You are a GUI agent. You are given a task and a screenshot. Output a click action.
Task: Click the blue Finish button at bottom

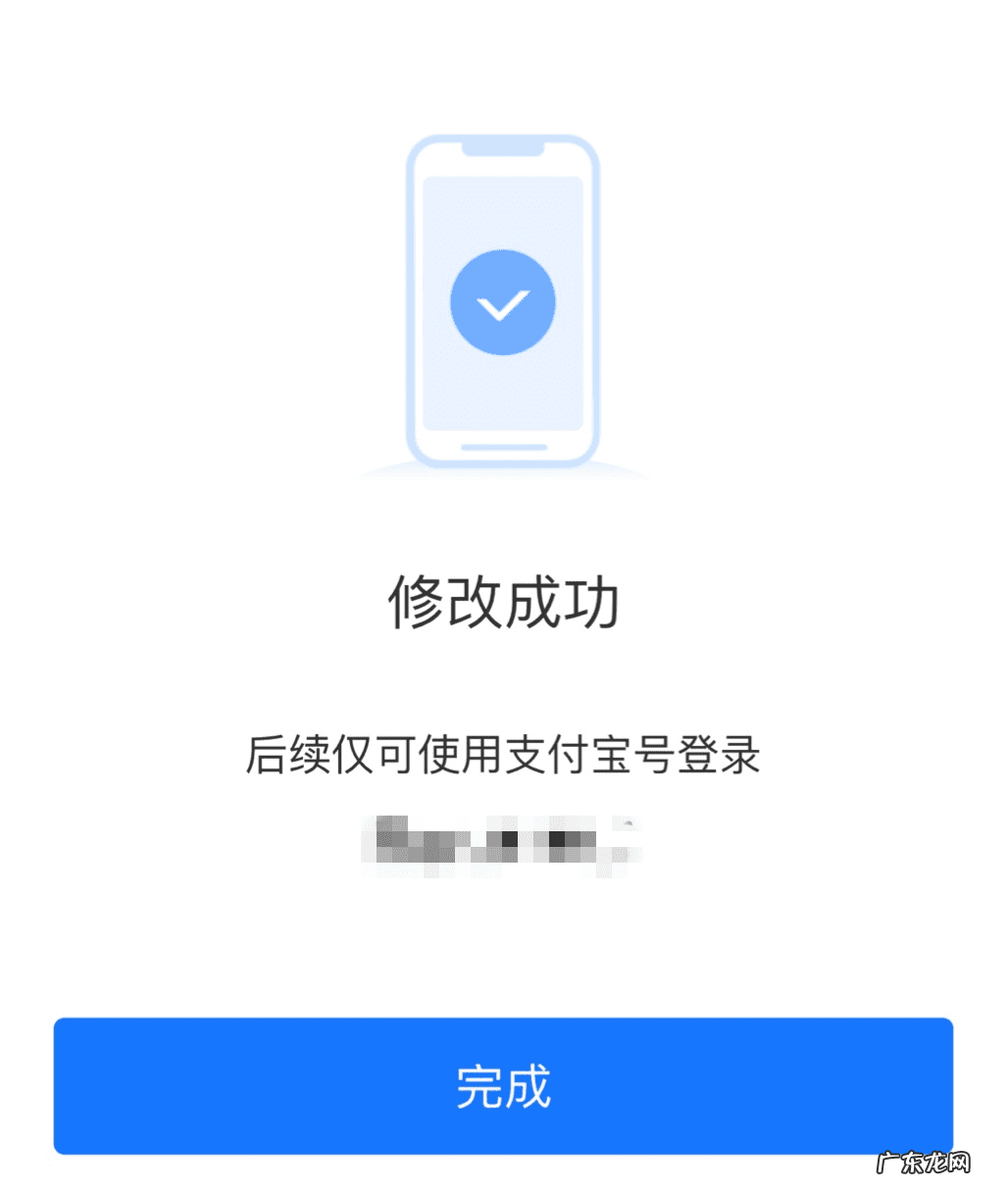point(502,1083)
